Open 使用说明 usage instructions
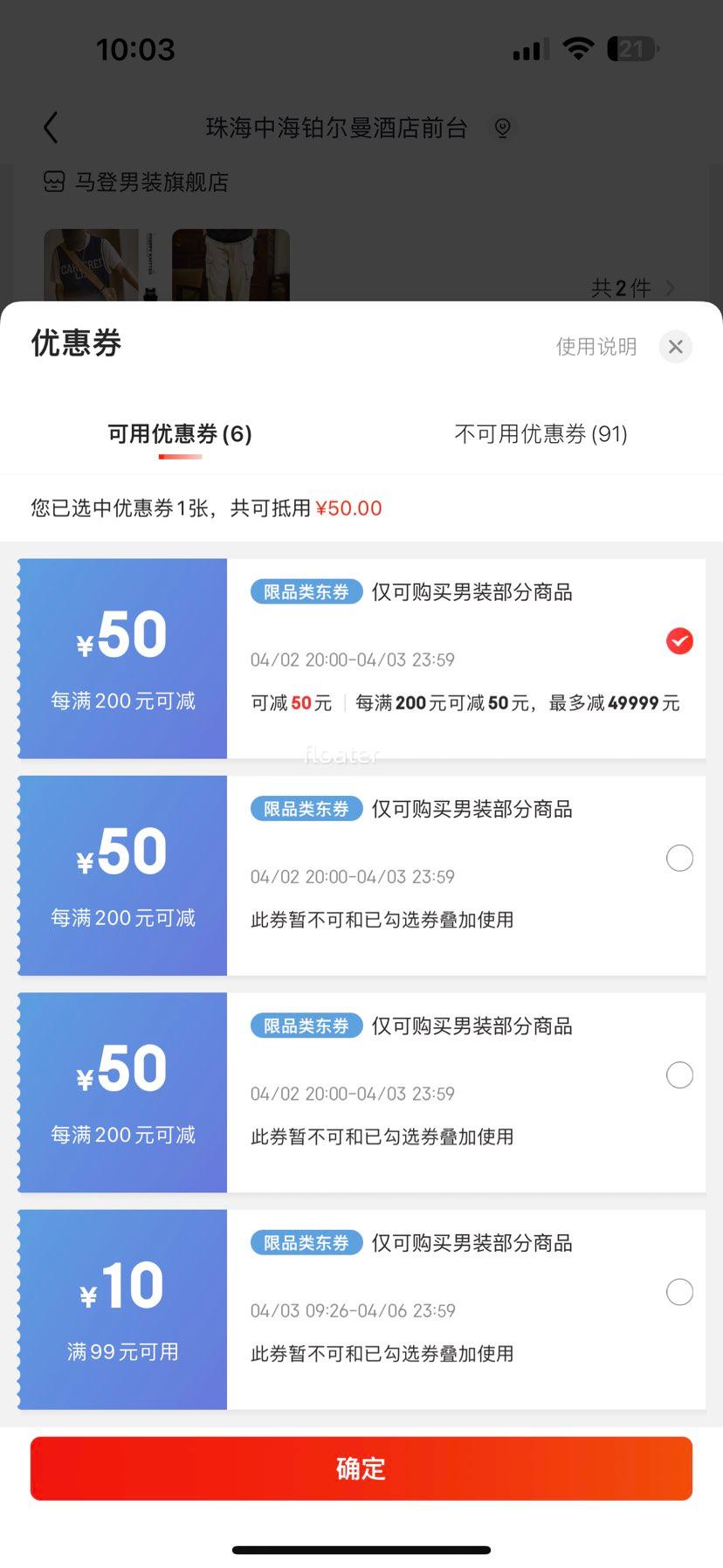Screen dimensions: 723x1568 coord(596,347)
